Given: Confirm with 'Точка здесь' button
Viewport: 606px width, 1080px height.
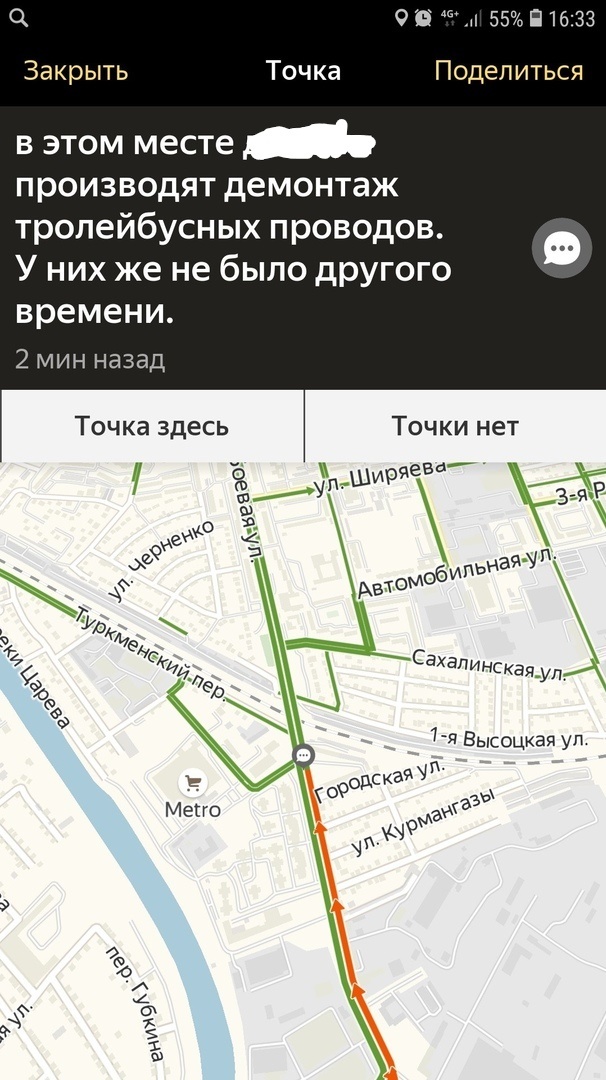Looking at the screenshot, I should point(152,426).
